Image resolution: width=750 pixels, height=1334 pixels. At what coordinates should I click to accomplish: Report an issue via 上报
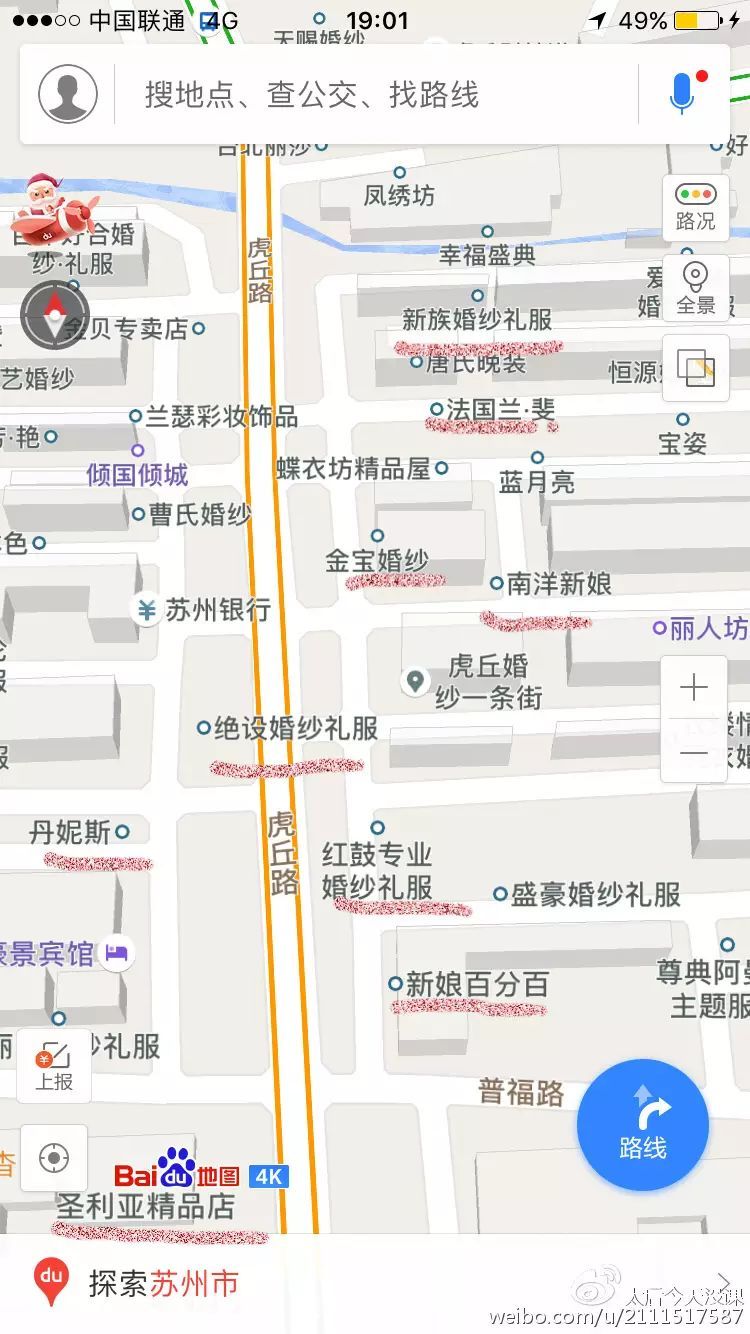coord(54,1066)
